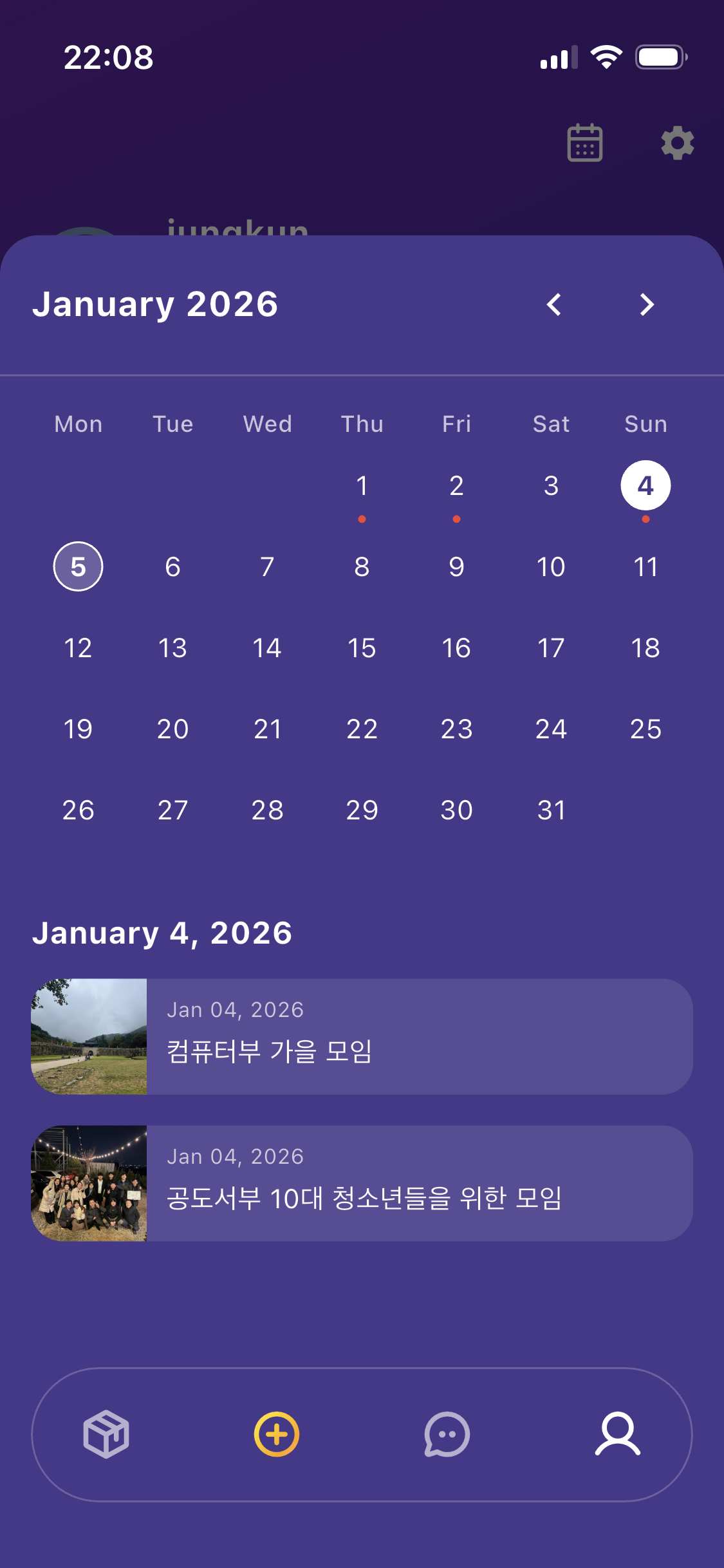Screen dimensions: 724x1568
Task: Open the calendar view icon at top
Action: (584, 144)
